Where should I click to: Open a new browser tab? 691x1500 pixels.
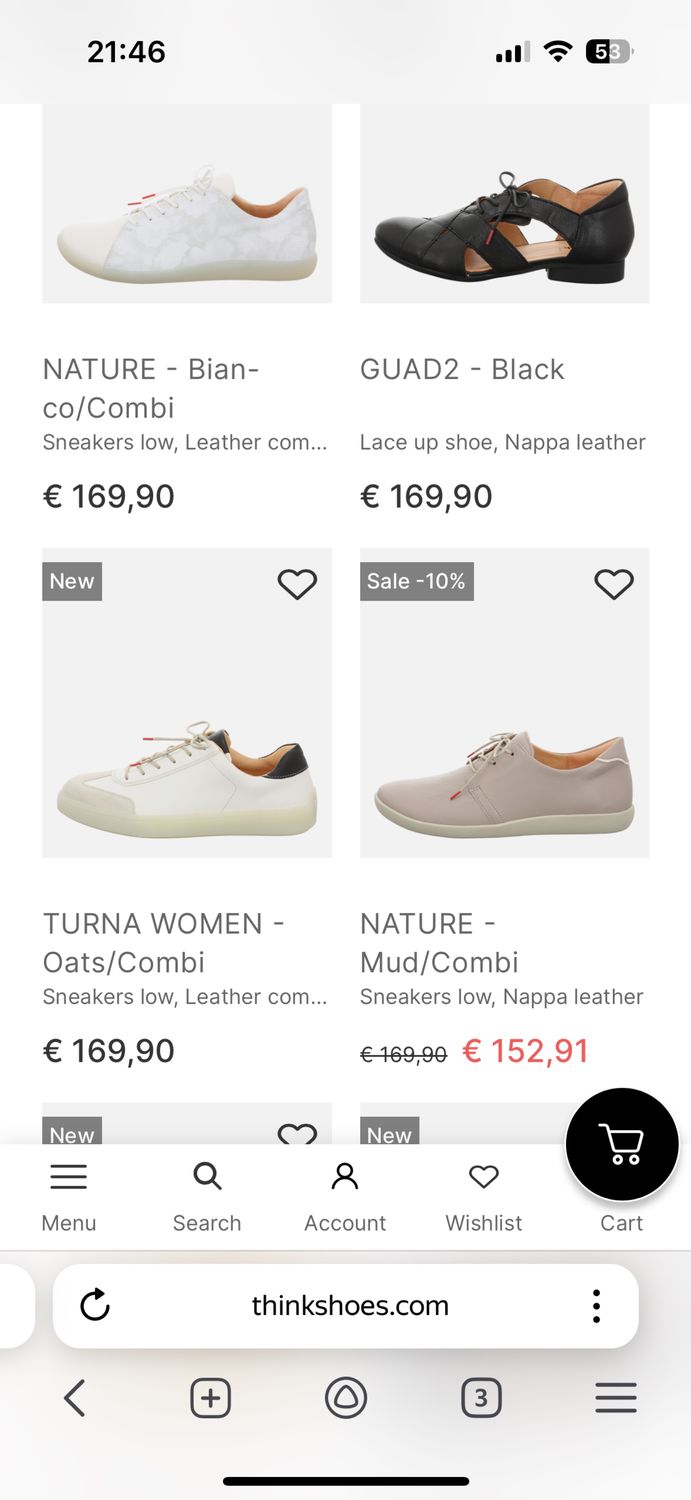pos(211,1398)
